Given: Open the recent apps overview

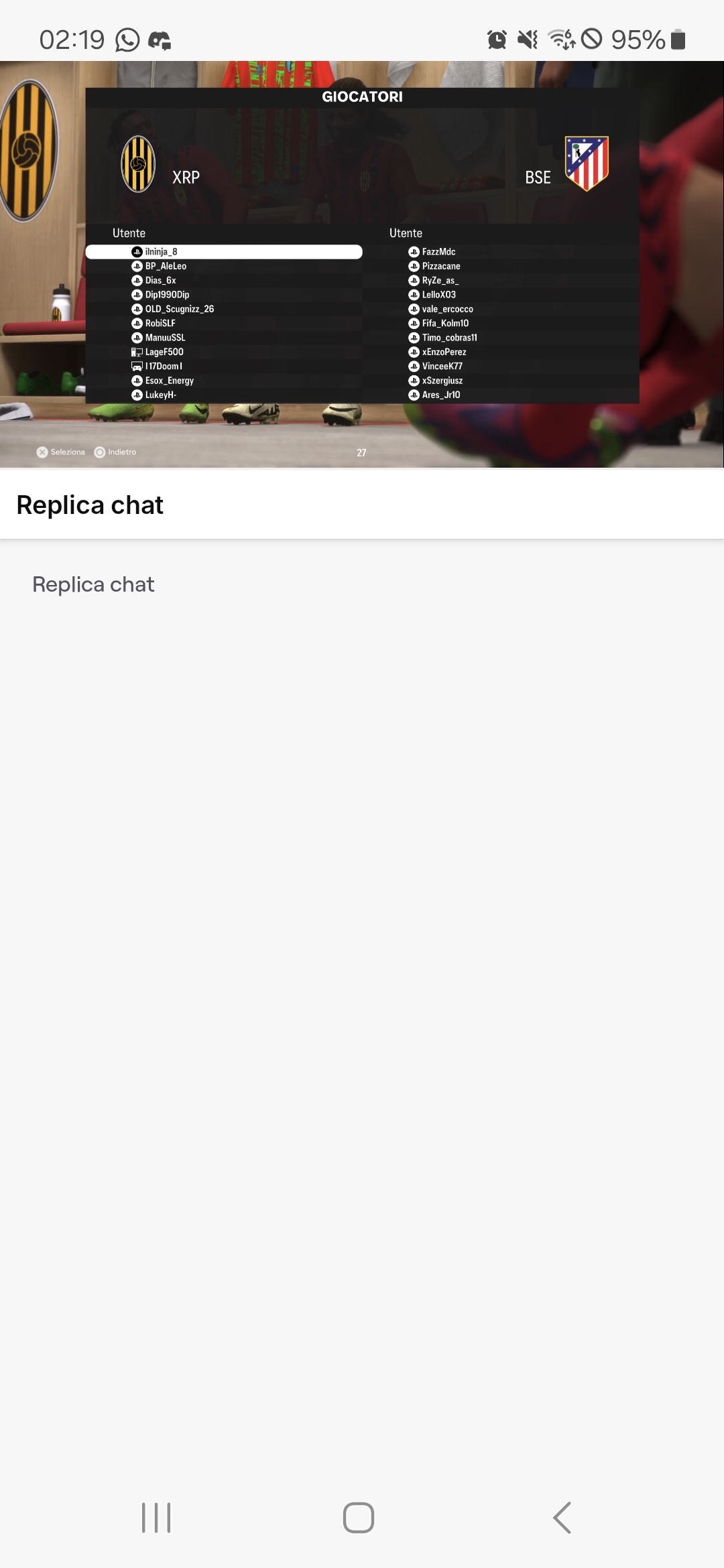Looking at the screenshot, I should coord(156,1517).
